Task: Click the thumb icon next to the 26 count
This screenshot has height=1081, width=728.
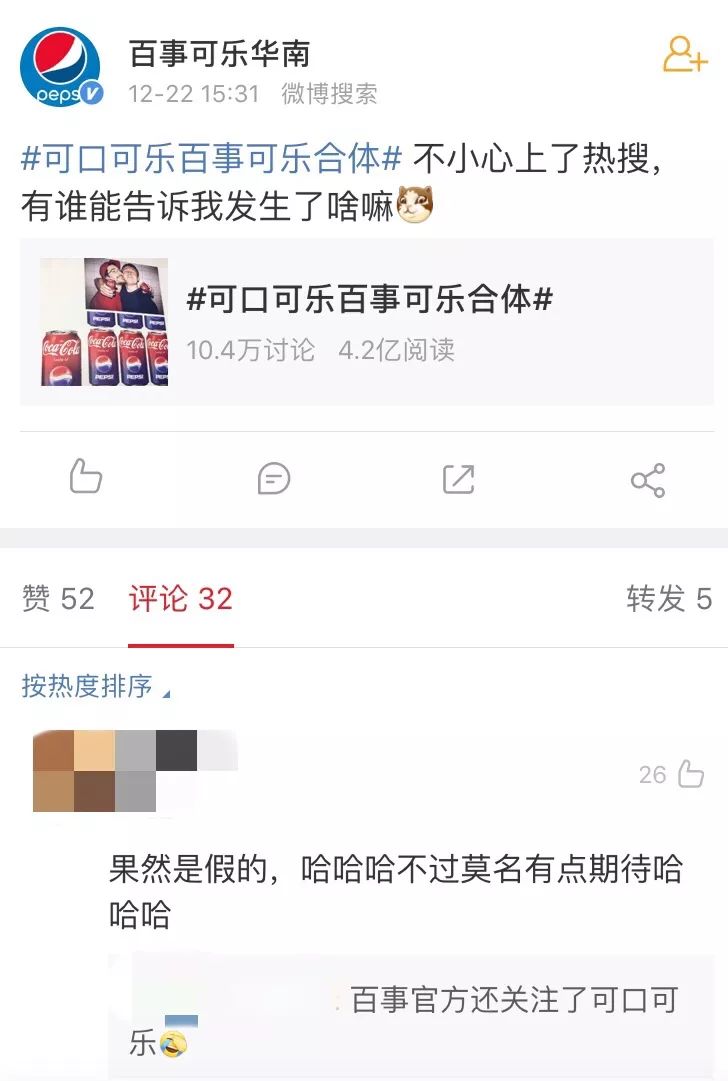Action: pyautogui.click(x=690, y=773)
